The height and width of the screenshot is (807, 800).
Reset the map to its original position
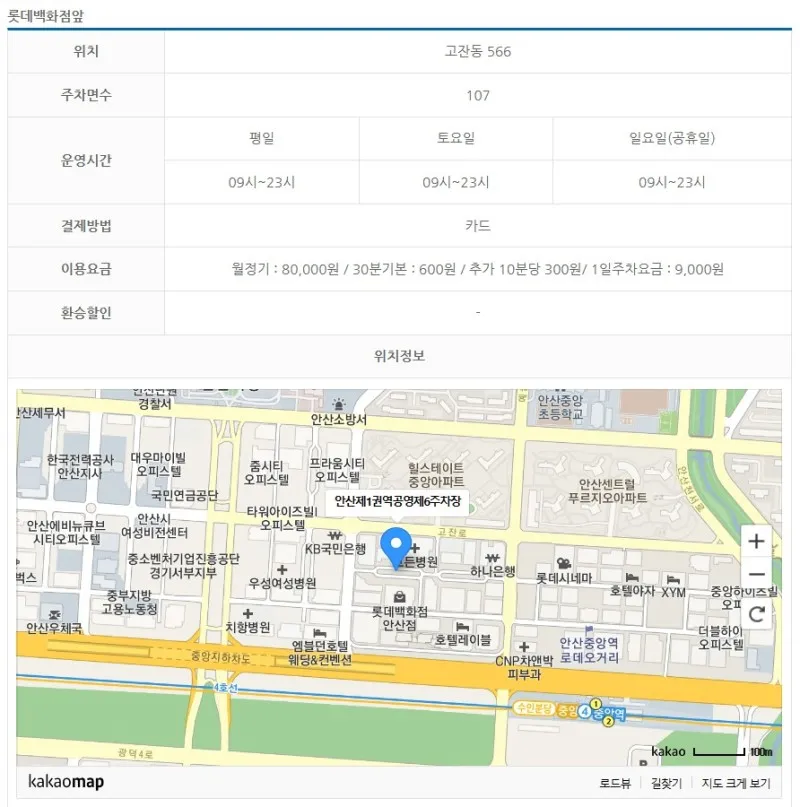click(x=757, y=613)
